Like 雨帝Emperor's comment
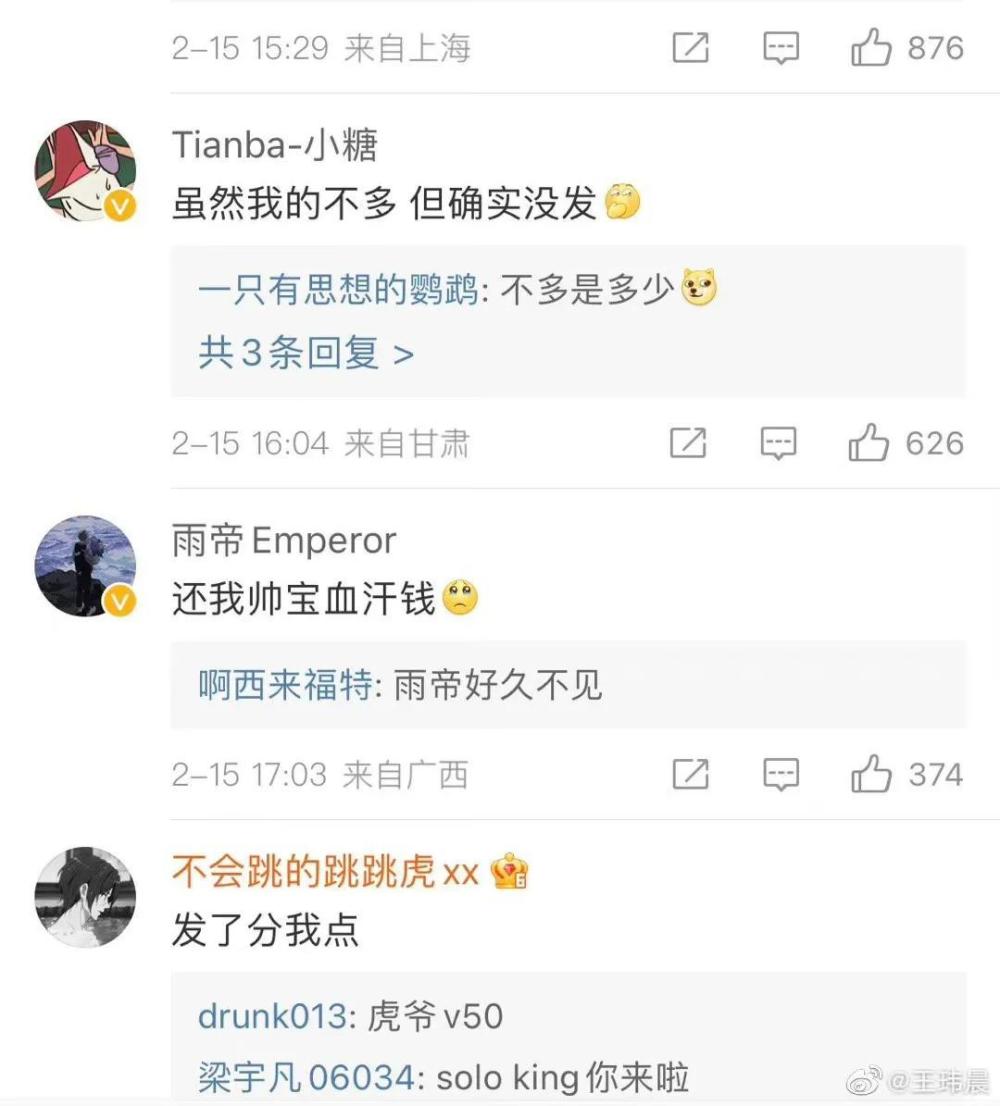The image size is (1000, 1106). tap(871, 774)
